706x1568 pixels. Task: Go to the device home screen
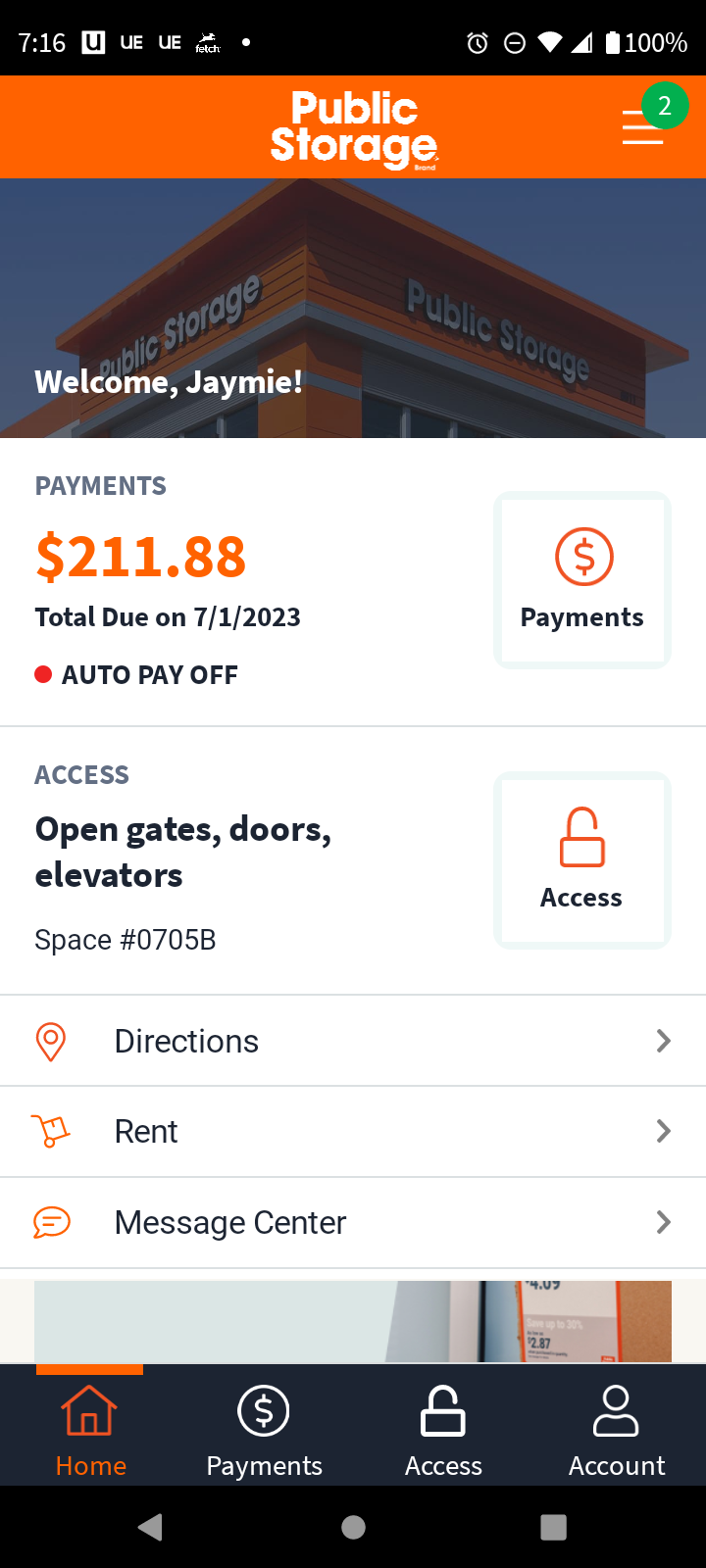click(x=353, y=1527)
